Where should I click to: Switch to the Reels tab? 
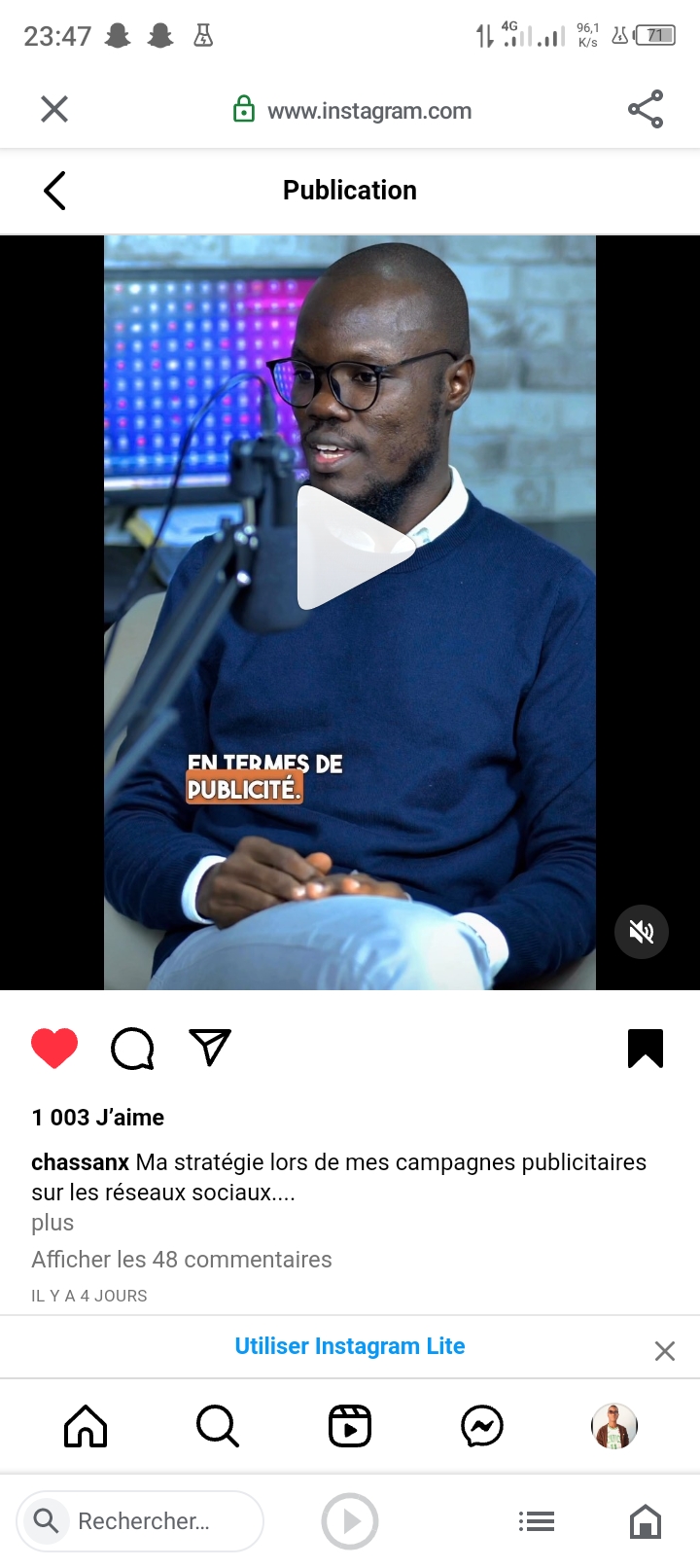[350, 1427]
